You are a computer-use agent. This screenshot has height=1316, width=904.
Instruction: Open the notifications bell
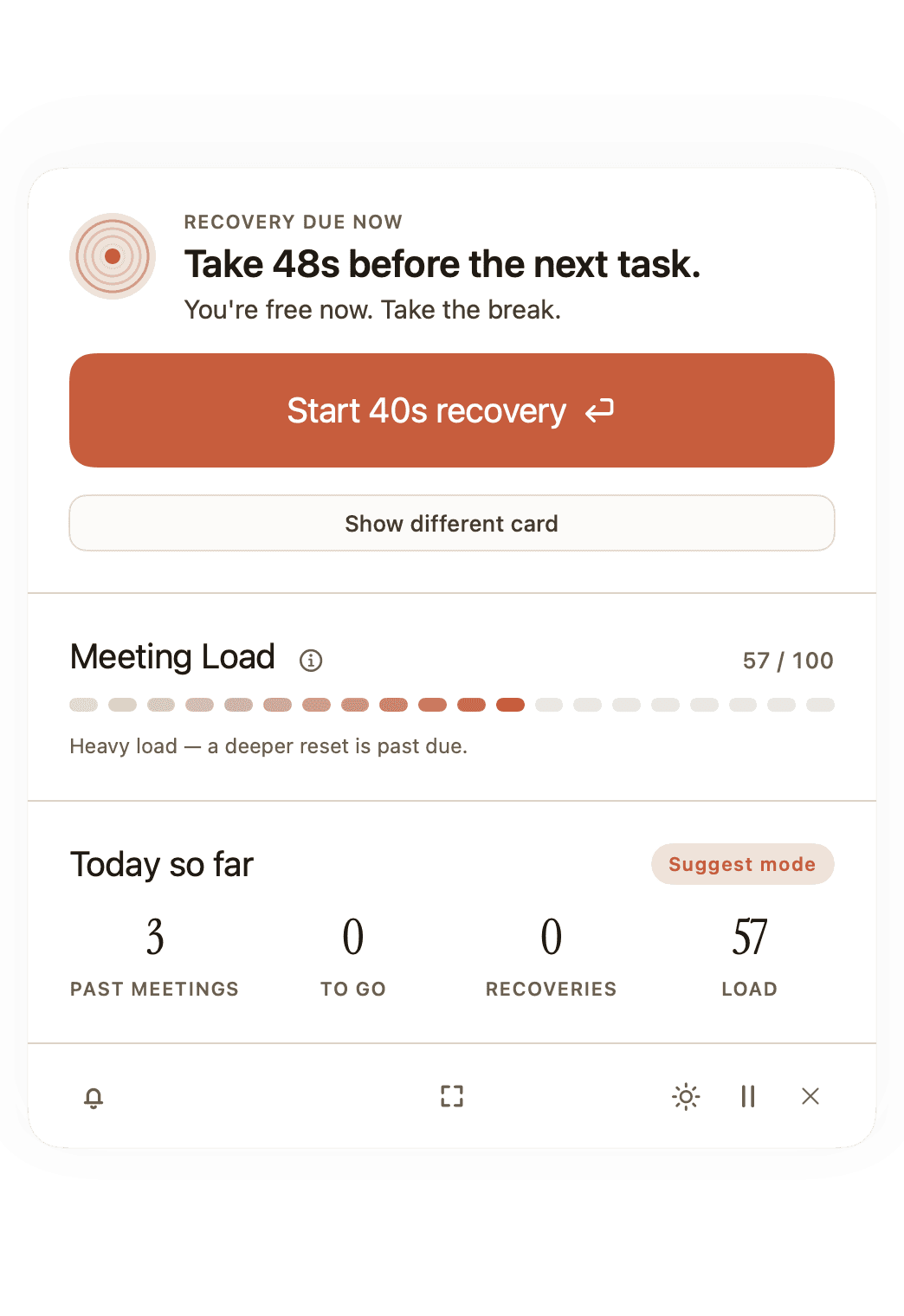coord(94,1097)
